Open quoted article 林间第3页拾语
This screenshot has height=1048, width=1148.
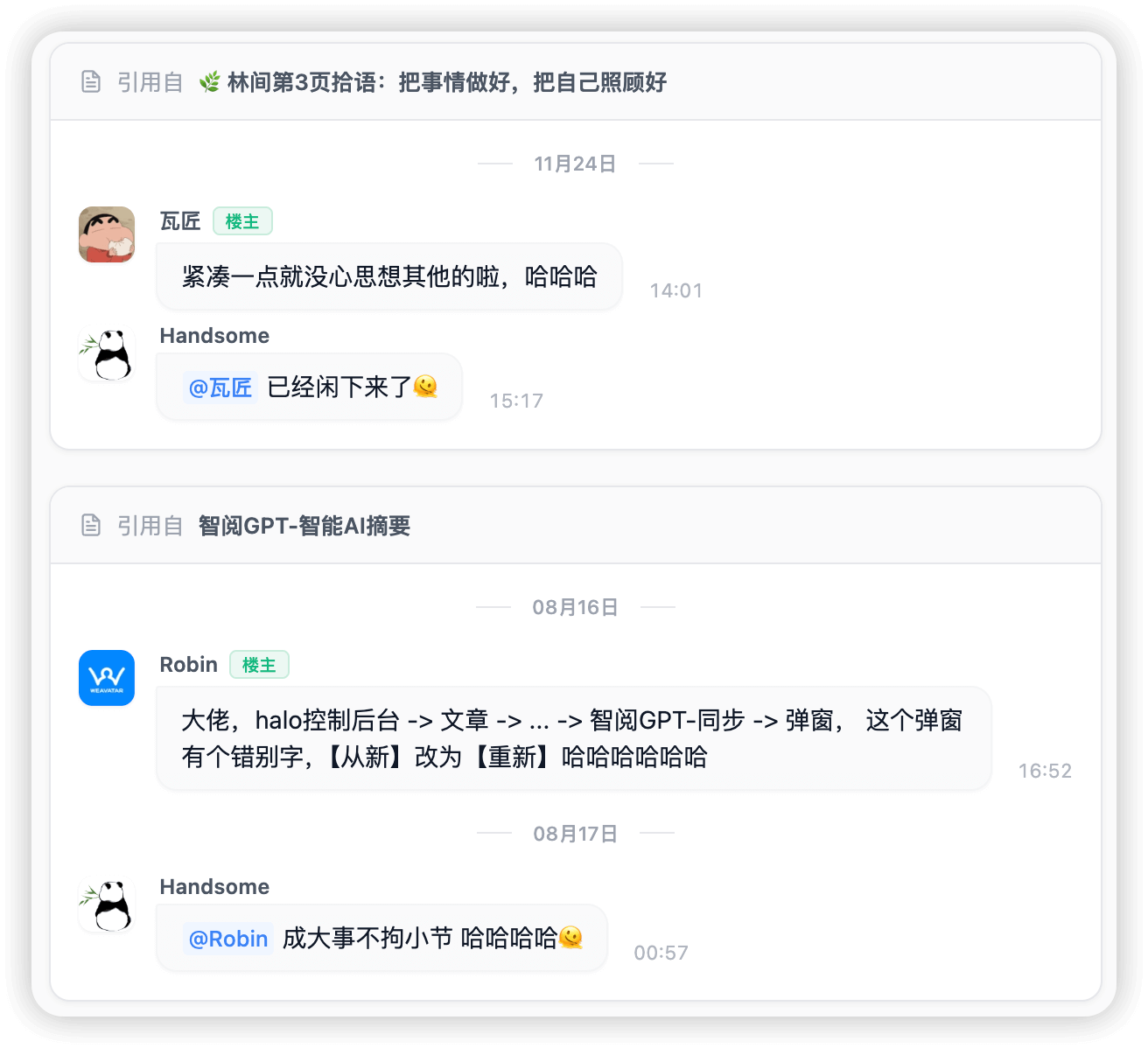click(446, 82)
